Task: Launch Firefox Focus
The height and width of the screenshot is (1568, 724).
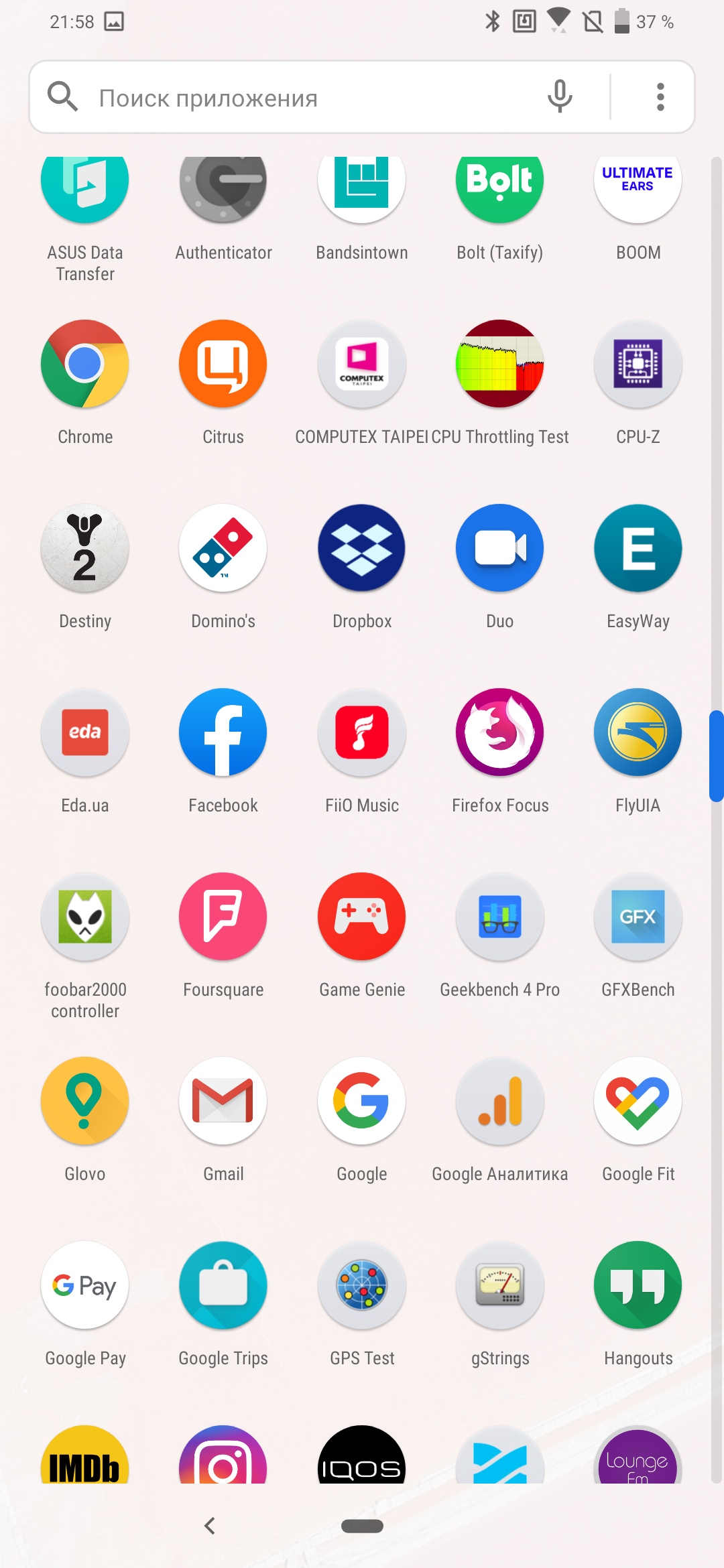Action: 500,732
